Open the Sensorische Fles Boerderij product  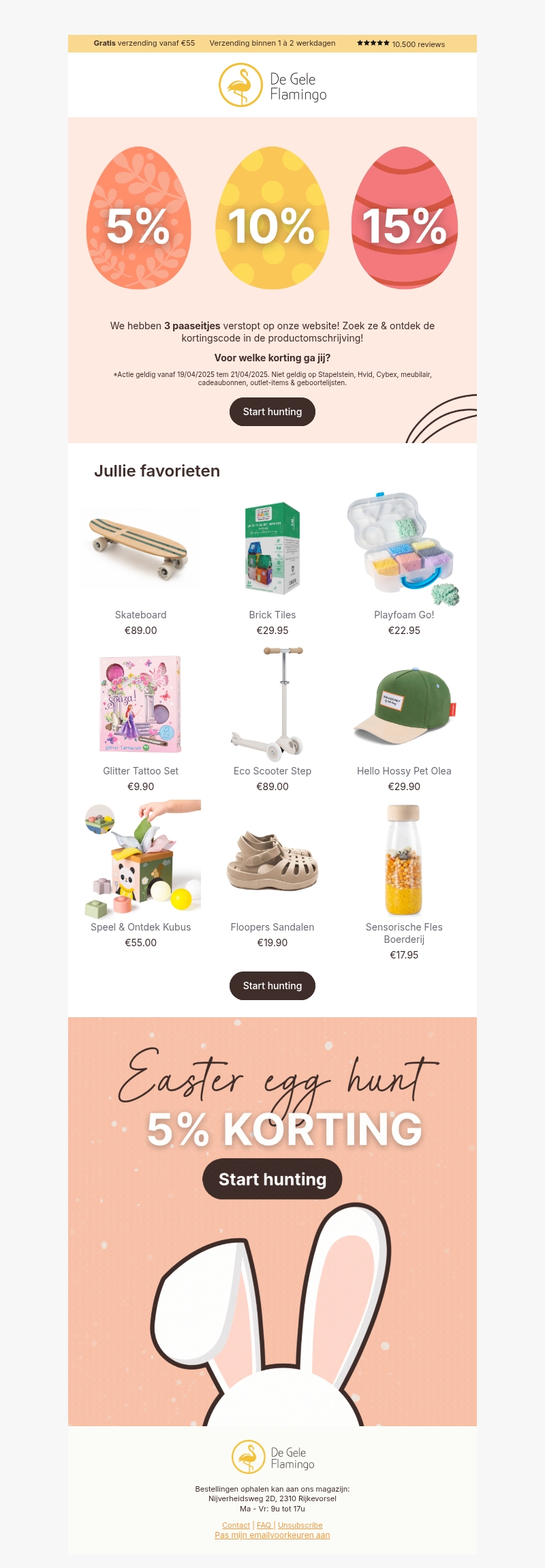pos(404,860)
